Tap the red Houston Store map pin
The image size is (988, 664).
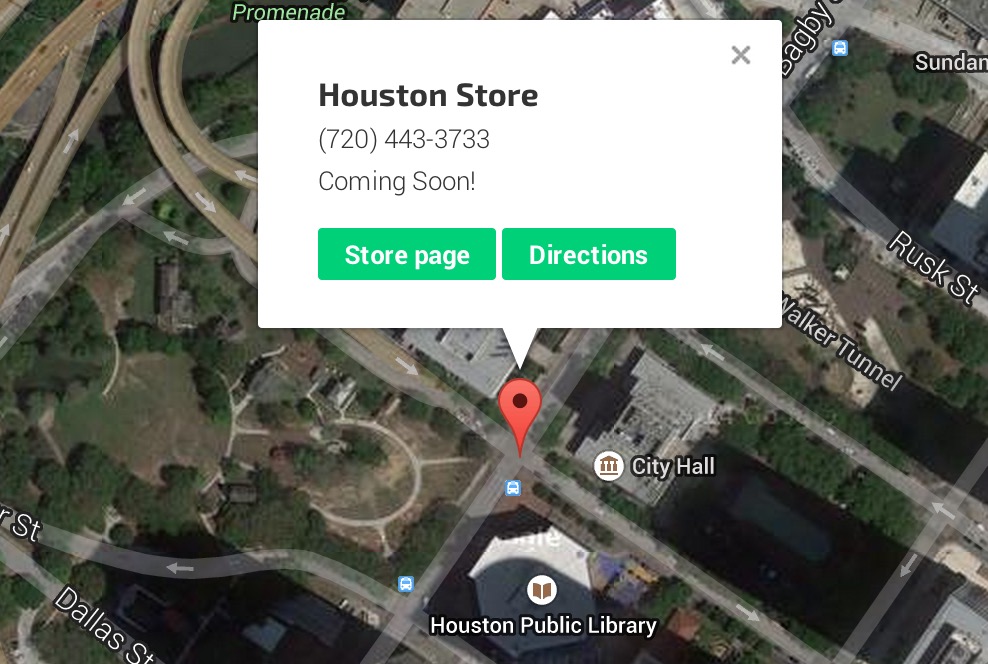[x=520, y=406]
